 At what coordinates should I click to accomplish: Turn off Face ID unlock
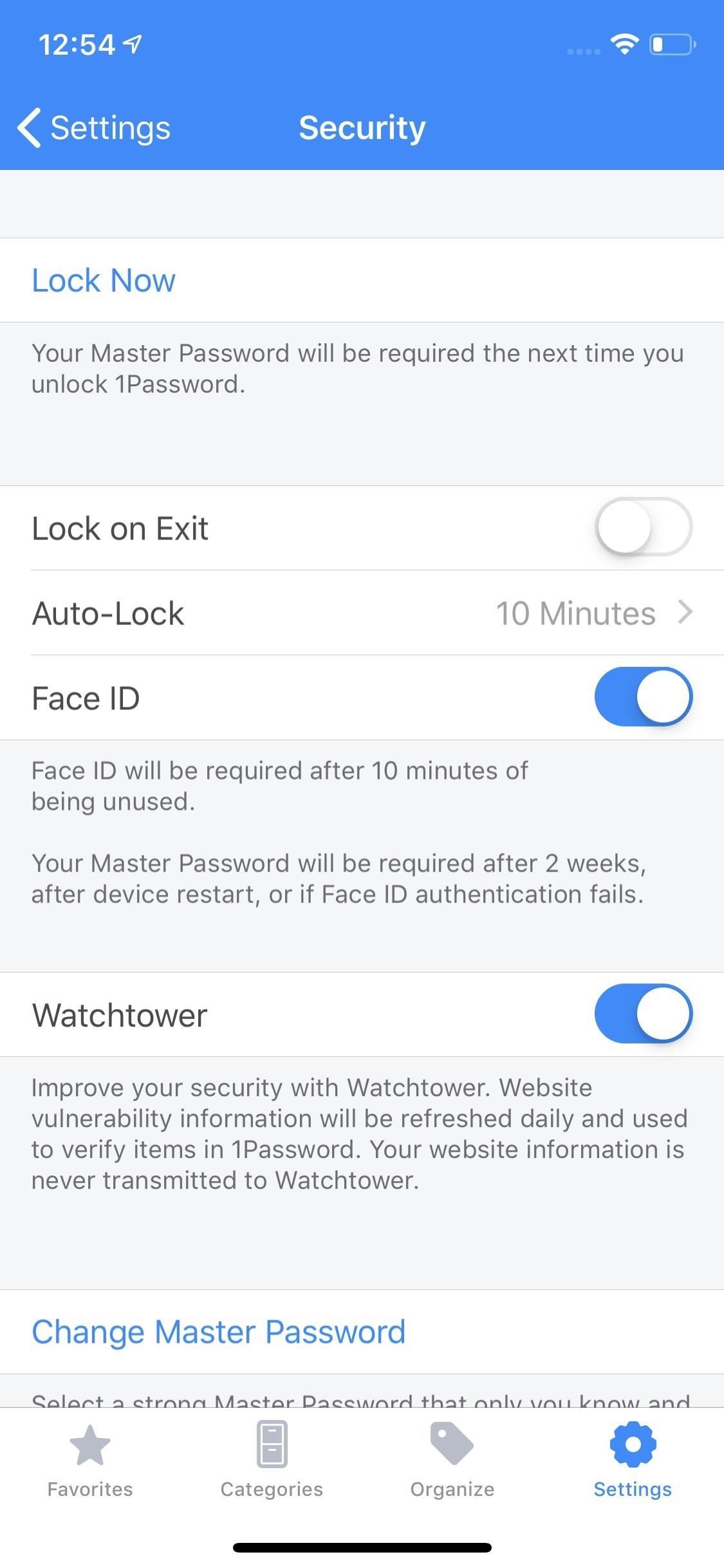tap(643, 697)
